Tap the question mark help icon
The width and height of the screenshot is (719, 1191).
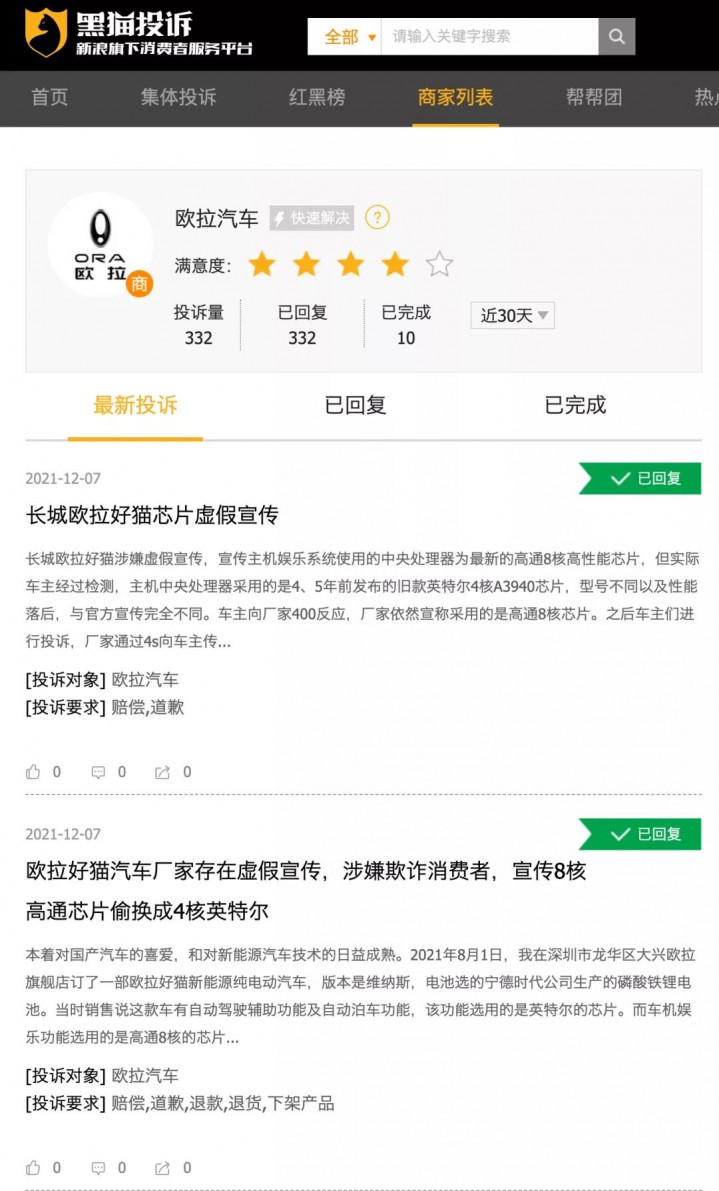pos(377,217)
